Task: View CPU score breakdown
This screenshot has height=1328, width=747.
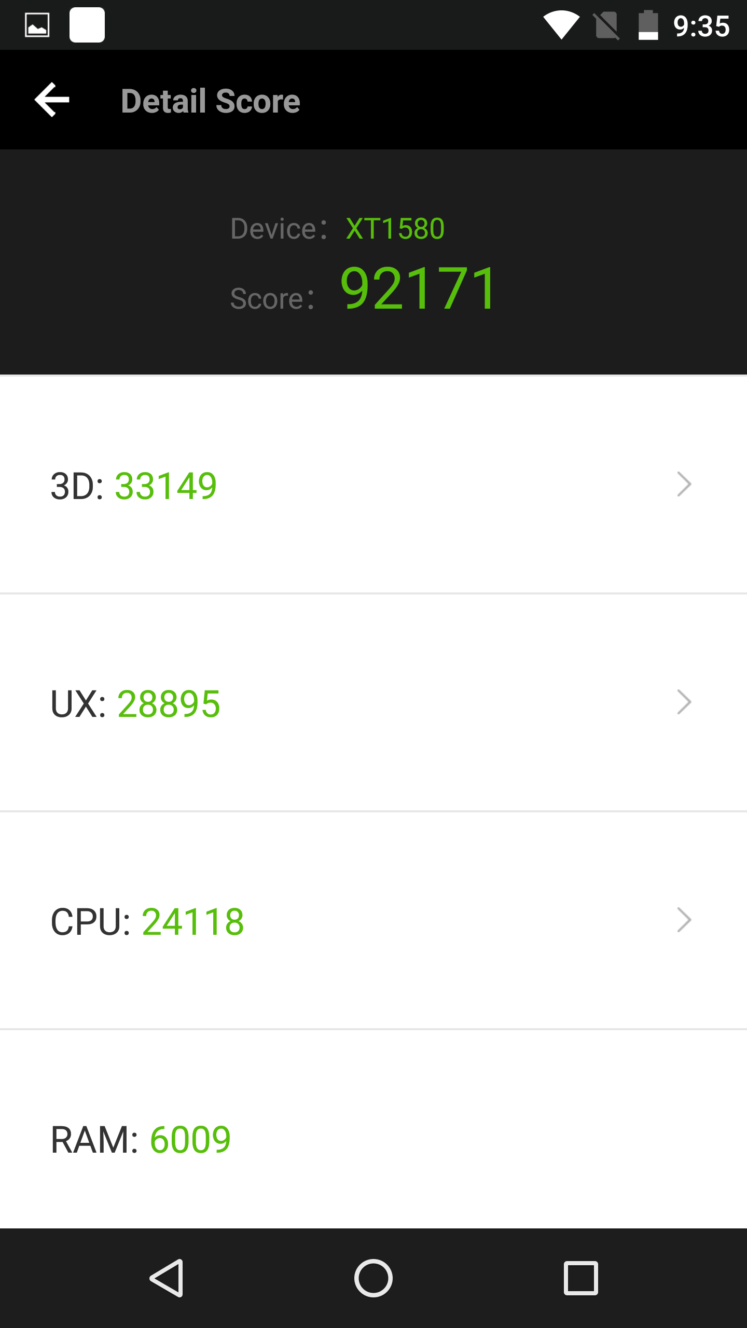Action: [373, 920]
